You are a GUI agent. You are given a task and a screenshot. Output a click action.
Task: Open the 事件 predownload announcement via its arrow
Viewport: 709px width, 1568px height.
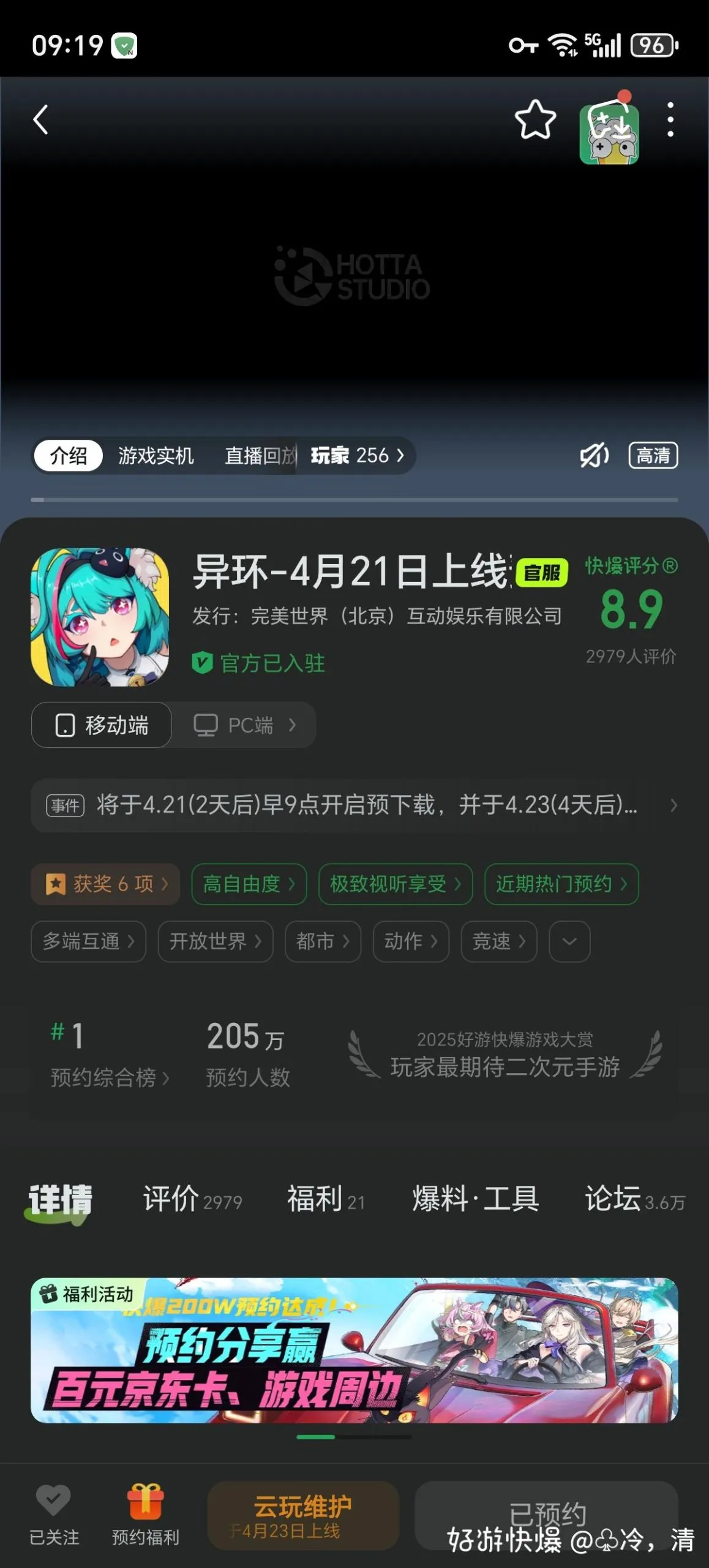point(675,807)
